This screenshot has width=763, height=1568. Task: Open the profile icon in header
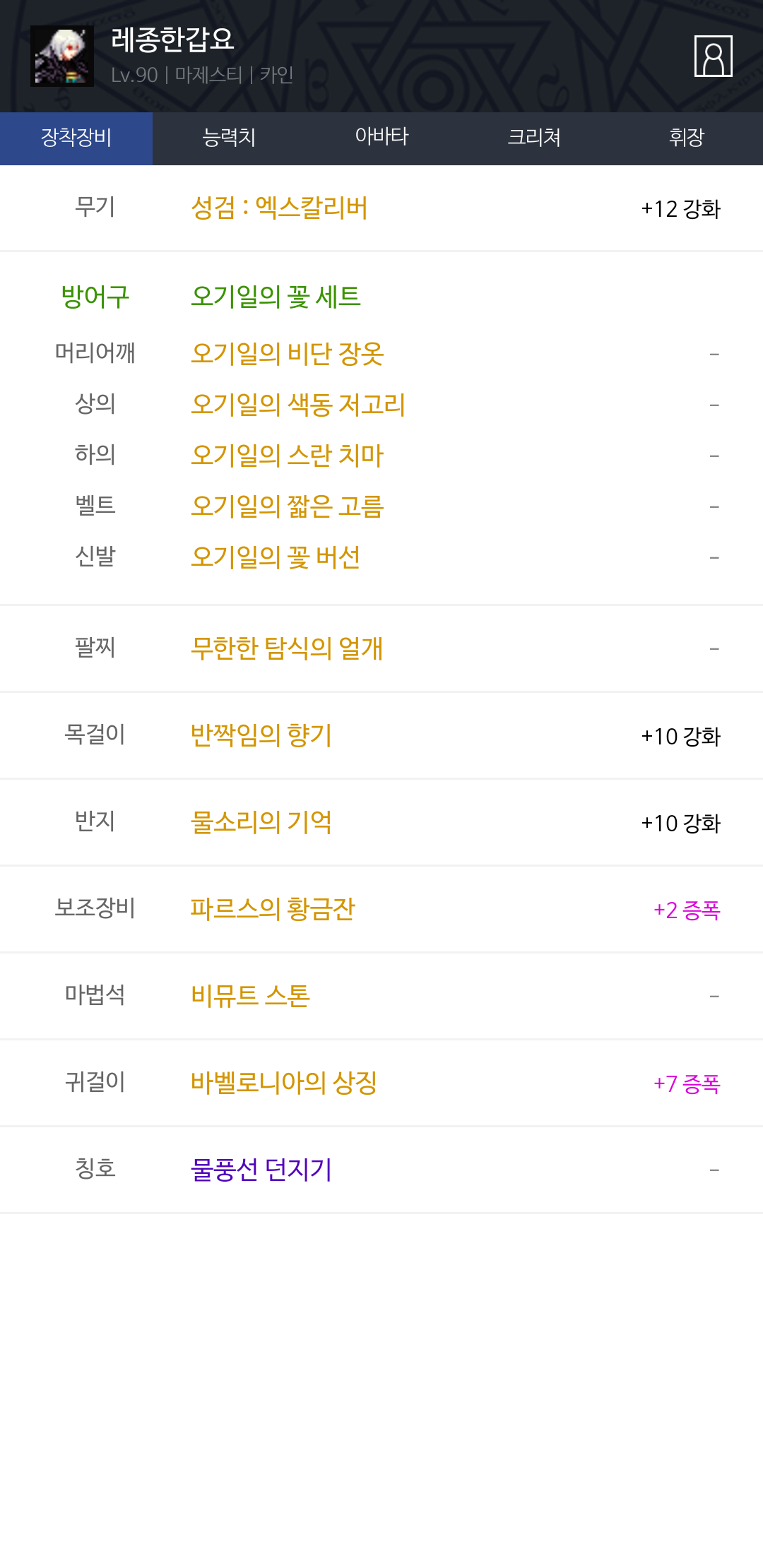tap(713, 56)
